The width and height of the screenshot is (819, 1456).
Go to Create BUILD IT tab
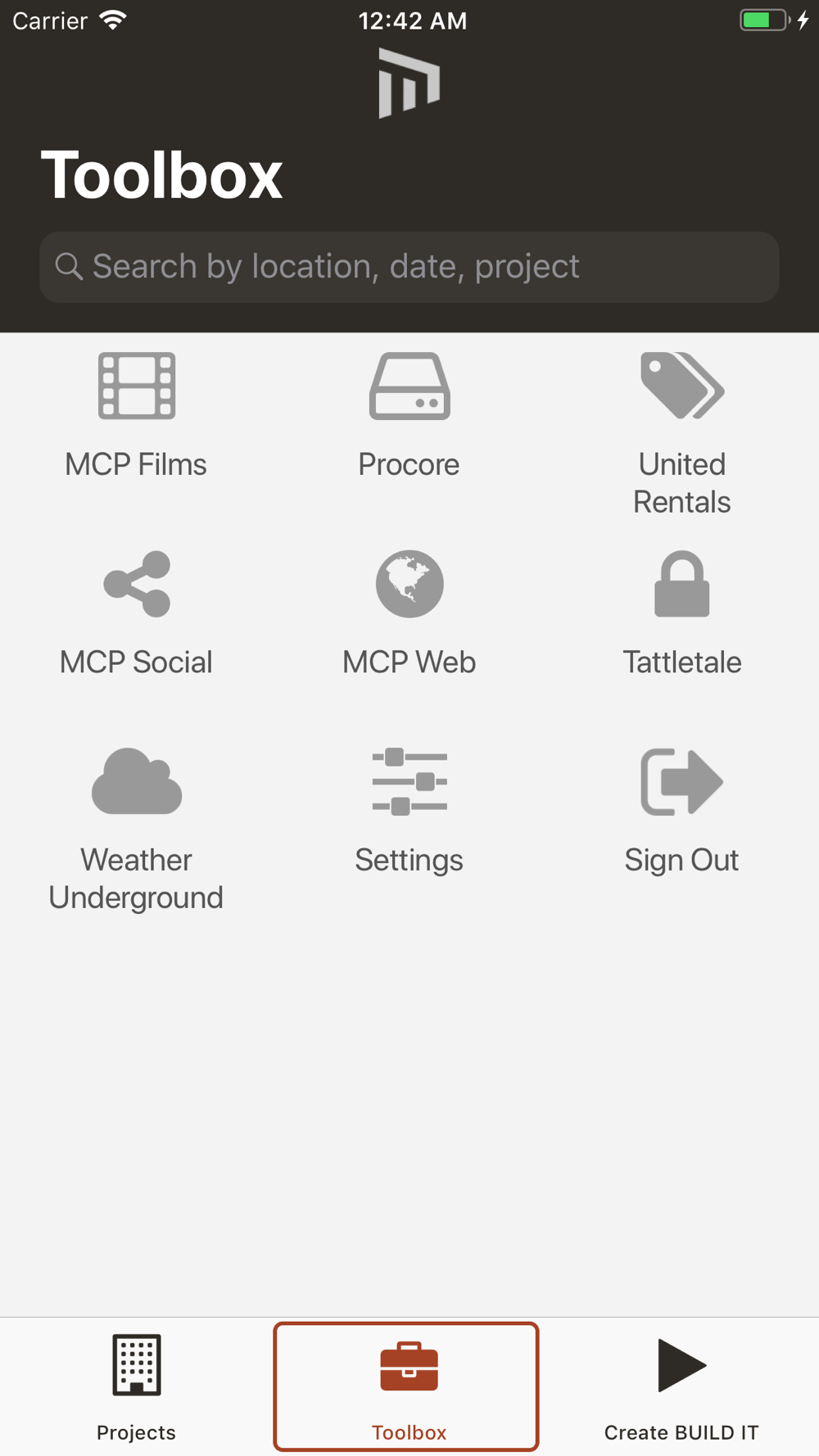pos(681,1387)
